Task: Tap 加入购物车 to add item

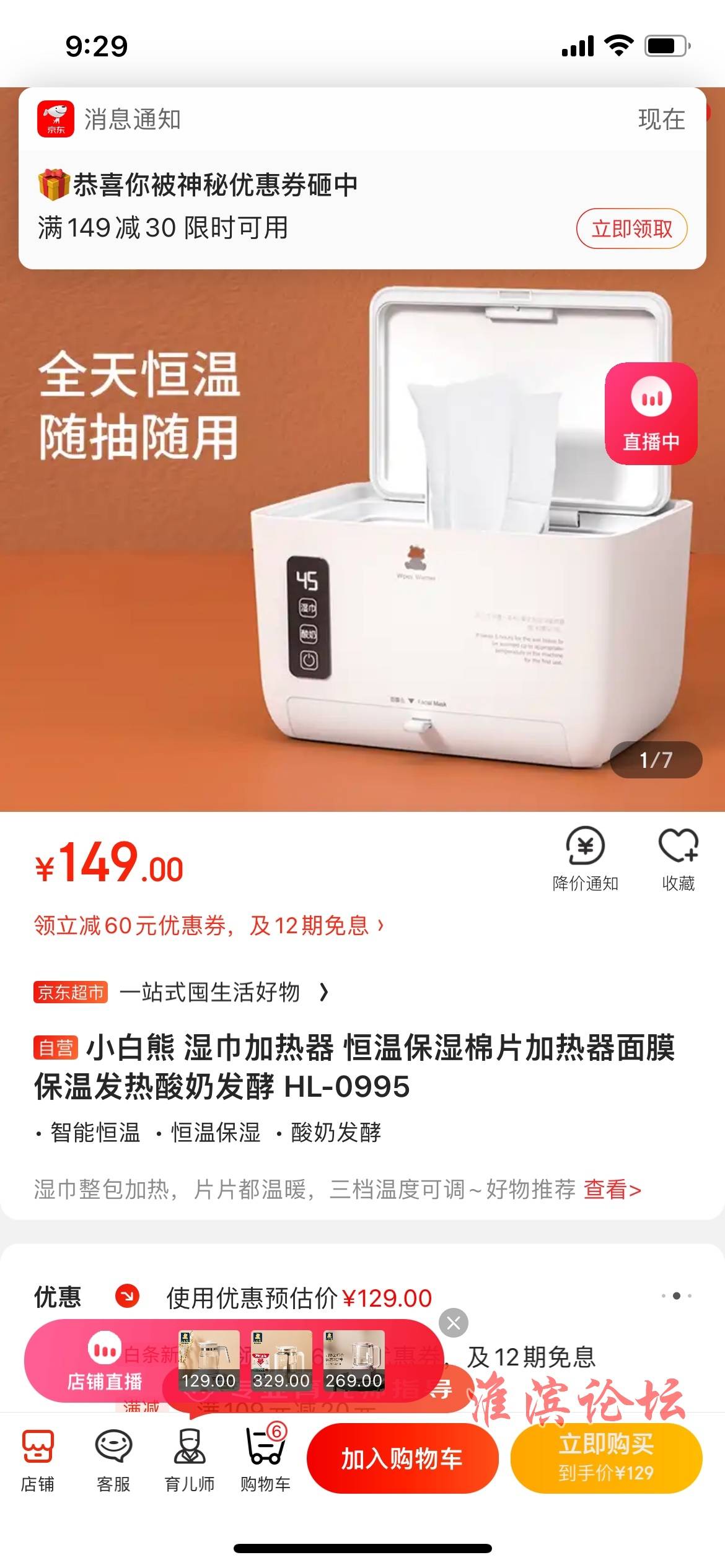Action: click(x=402, y=1458)
